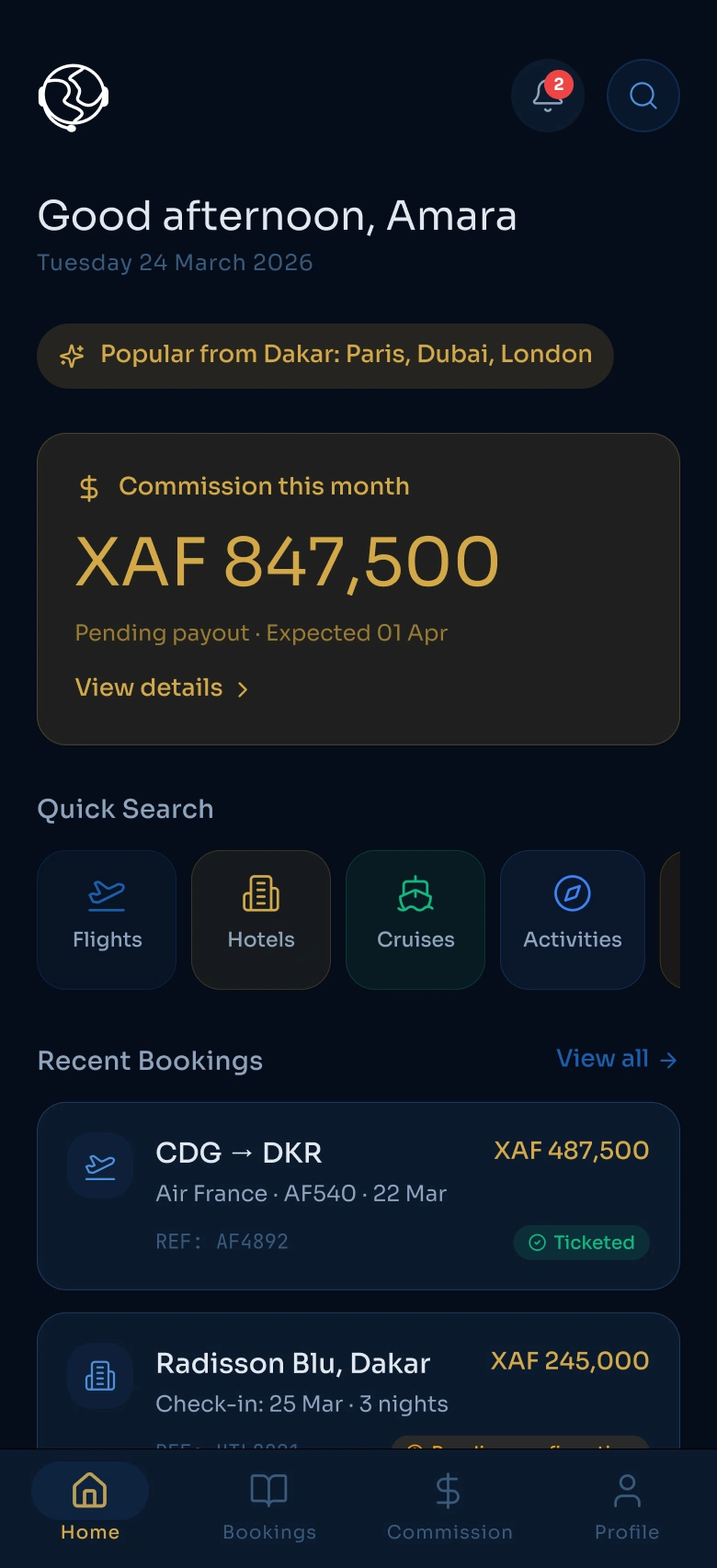Viewport: 717px width, 1568px height.
Task: Open the Radisson Blu, Dakar booking
Action: 358,1381
